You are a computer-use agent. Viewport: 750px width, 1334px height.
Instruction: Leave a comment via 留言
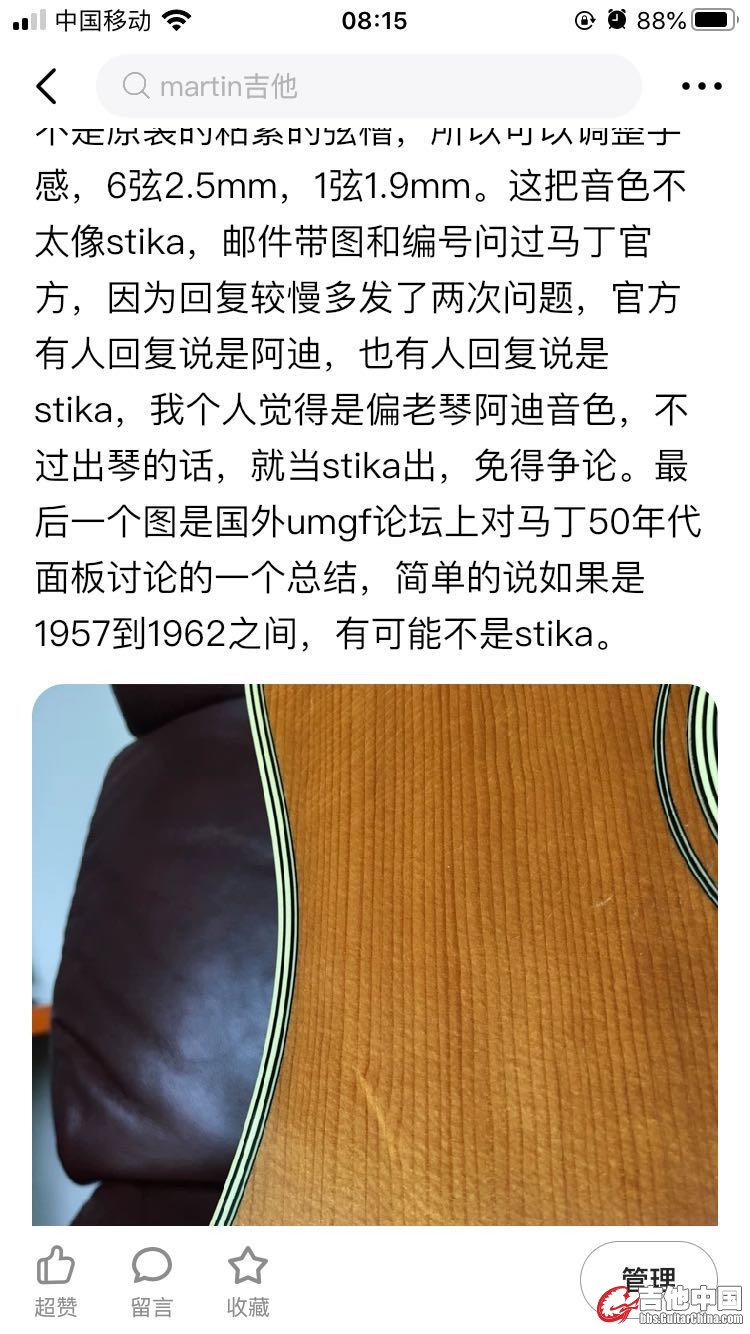point(151,1282)
